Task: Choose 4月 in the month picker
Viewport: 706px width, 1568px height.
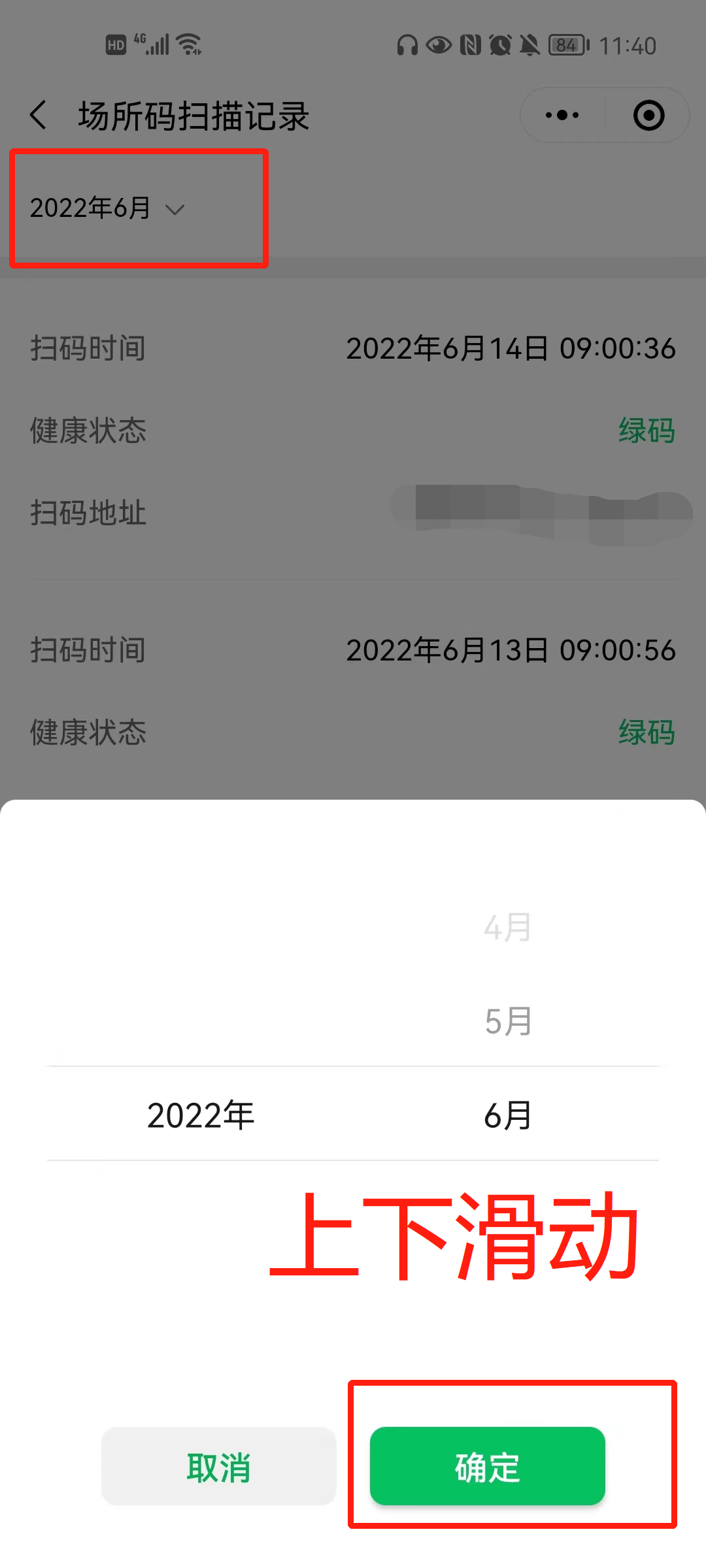Action: pyautogui.click(x=508, y=927)
